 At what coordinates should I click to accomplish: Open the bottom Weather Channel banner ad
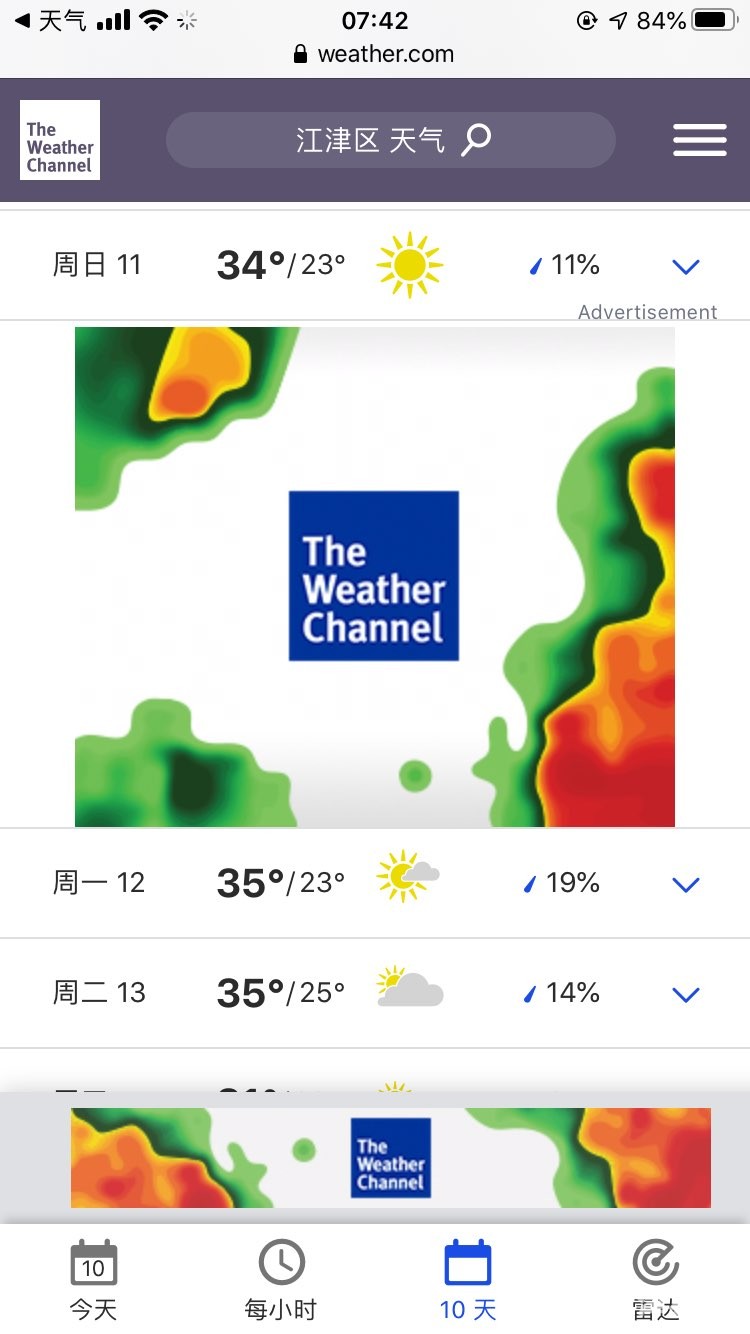click(x=390, y=1157)
